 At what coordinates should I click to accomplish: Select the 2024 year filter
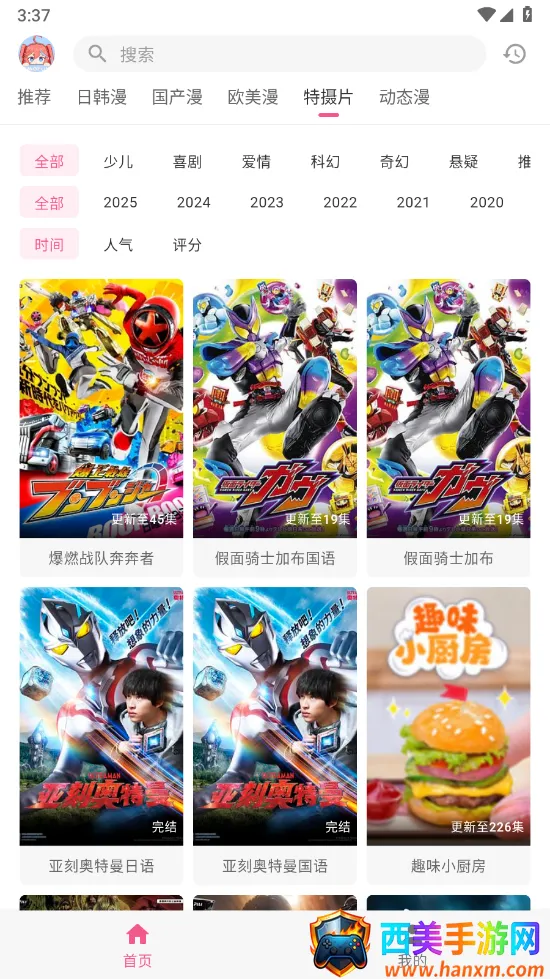point(194,202)
